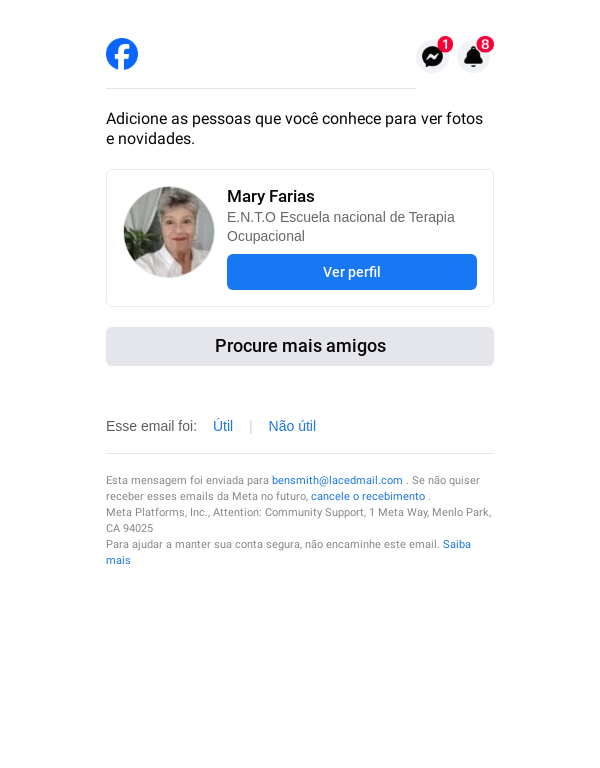
Task: Open the bensmith@lacedmail.com email link
Action: click(x=337, y=480)
